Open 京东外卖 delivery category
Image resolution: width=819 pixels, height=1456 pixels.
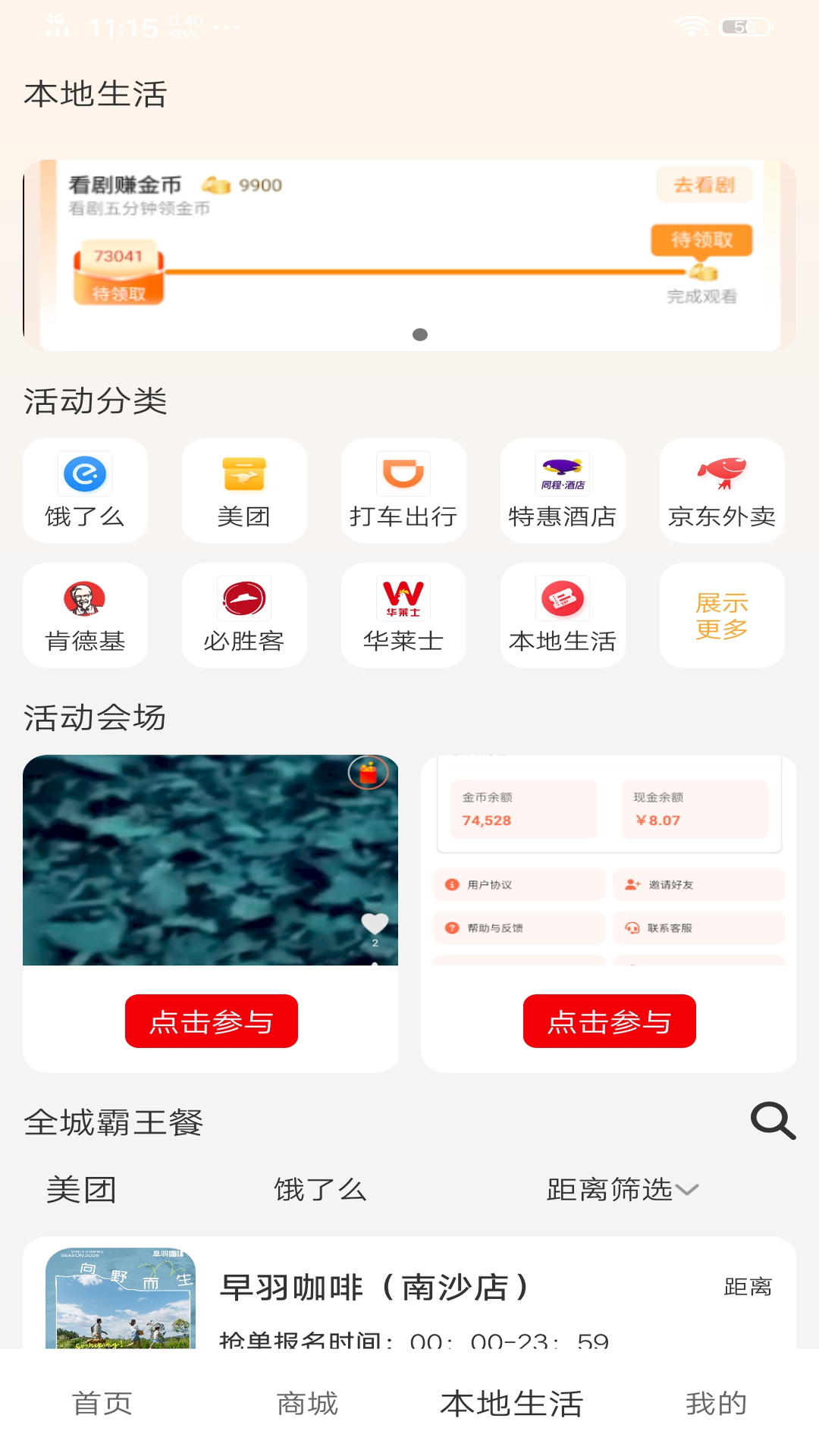721,491
